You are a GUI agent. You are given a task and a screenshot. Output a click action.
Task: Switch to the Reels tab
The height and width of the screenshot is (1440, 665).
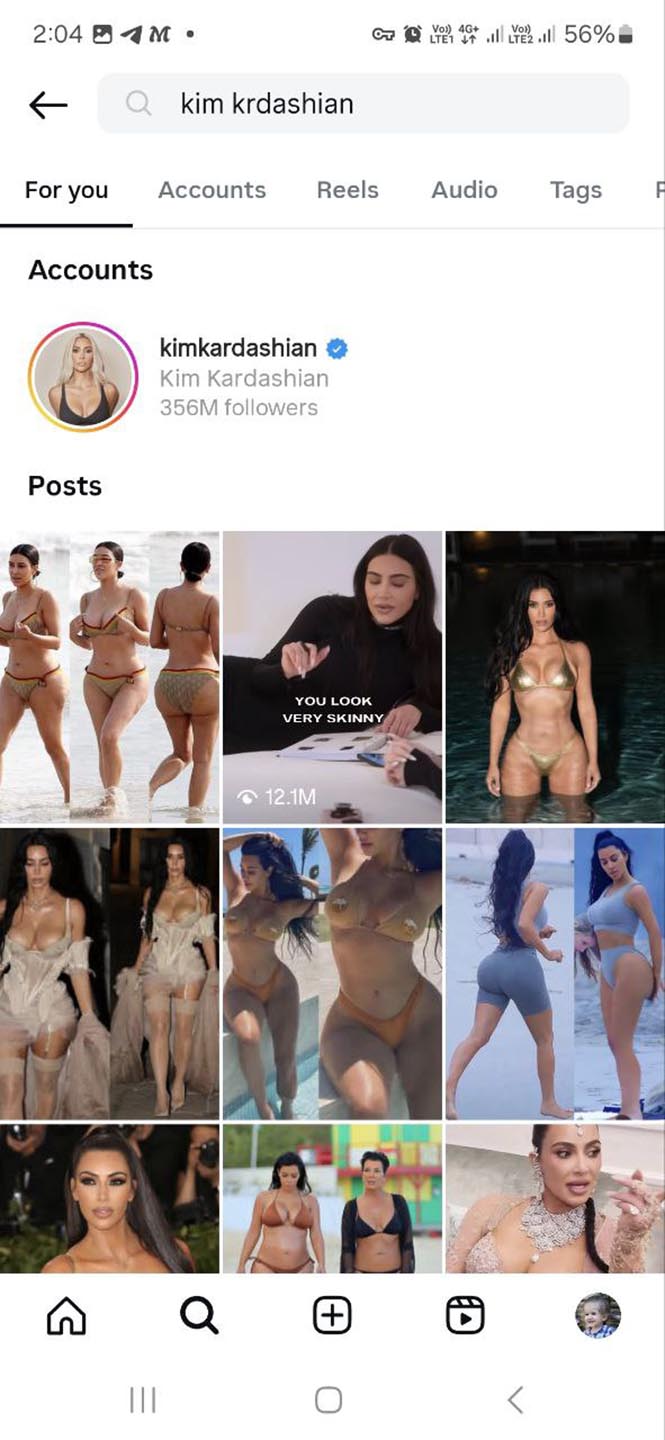coord(347,190)
